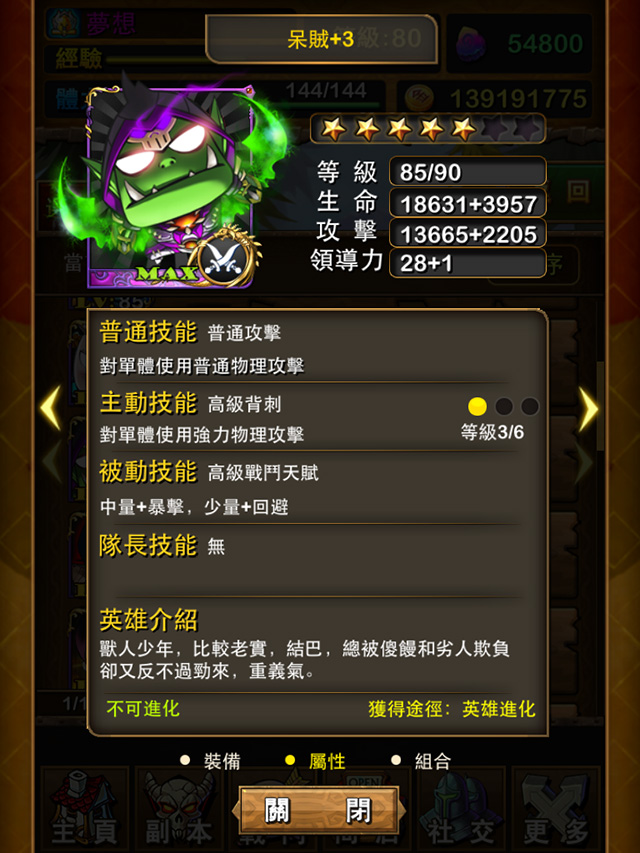Image resolution: width=640 pixels, height=853 pixels.
Task: Go to the next hero with right arrow
Action: pyautogui.click(x=589, y=409)
